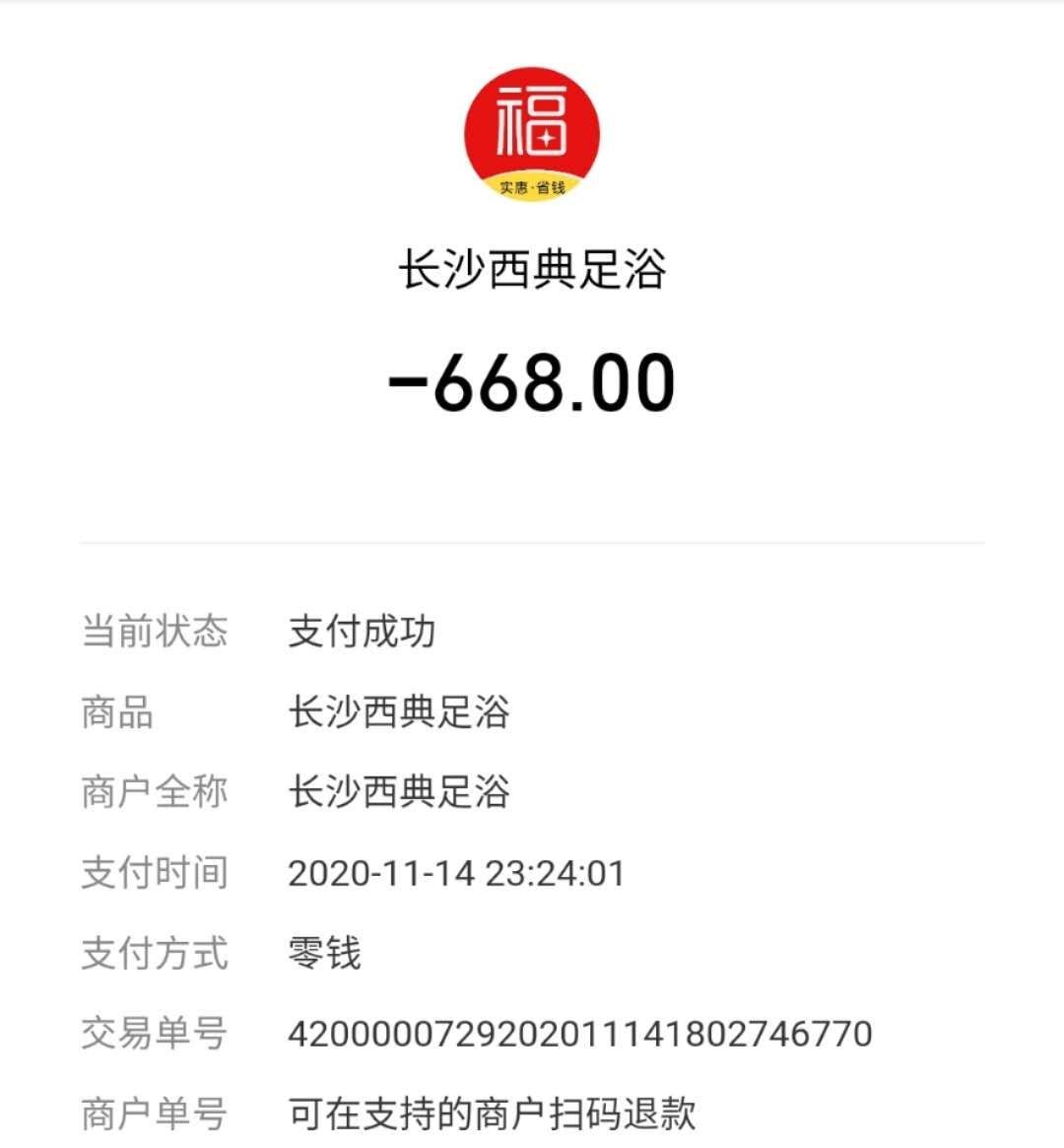This screenshot has width=1064, height=1148.
Task: Click the 交易单号 row label
Action: coord(156,1033)
